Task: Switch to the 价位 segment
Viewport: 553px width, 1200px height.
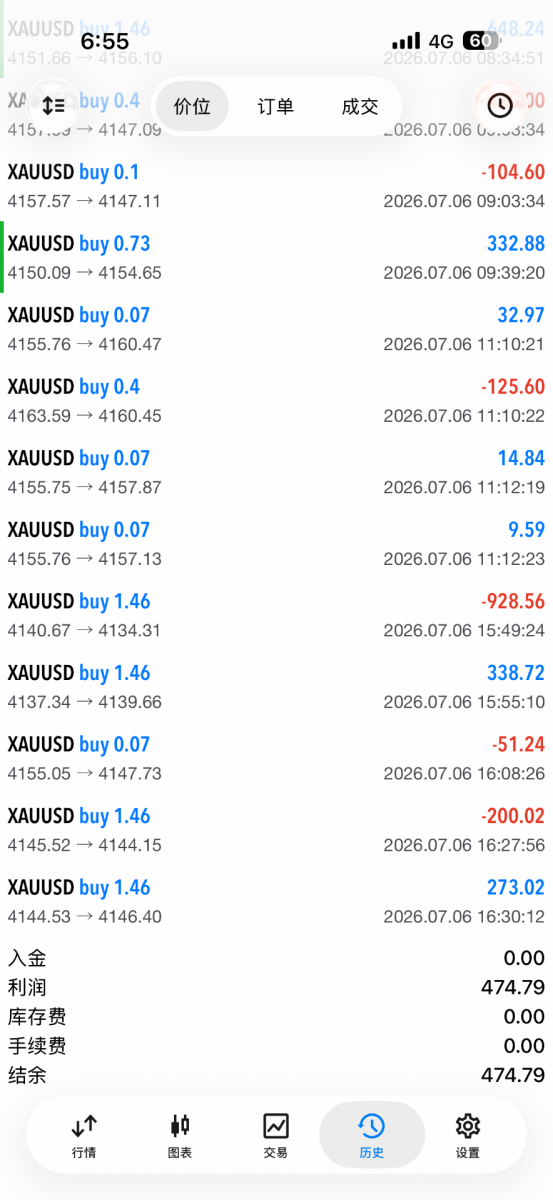Action: [x=192, y=106]
